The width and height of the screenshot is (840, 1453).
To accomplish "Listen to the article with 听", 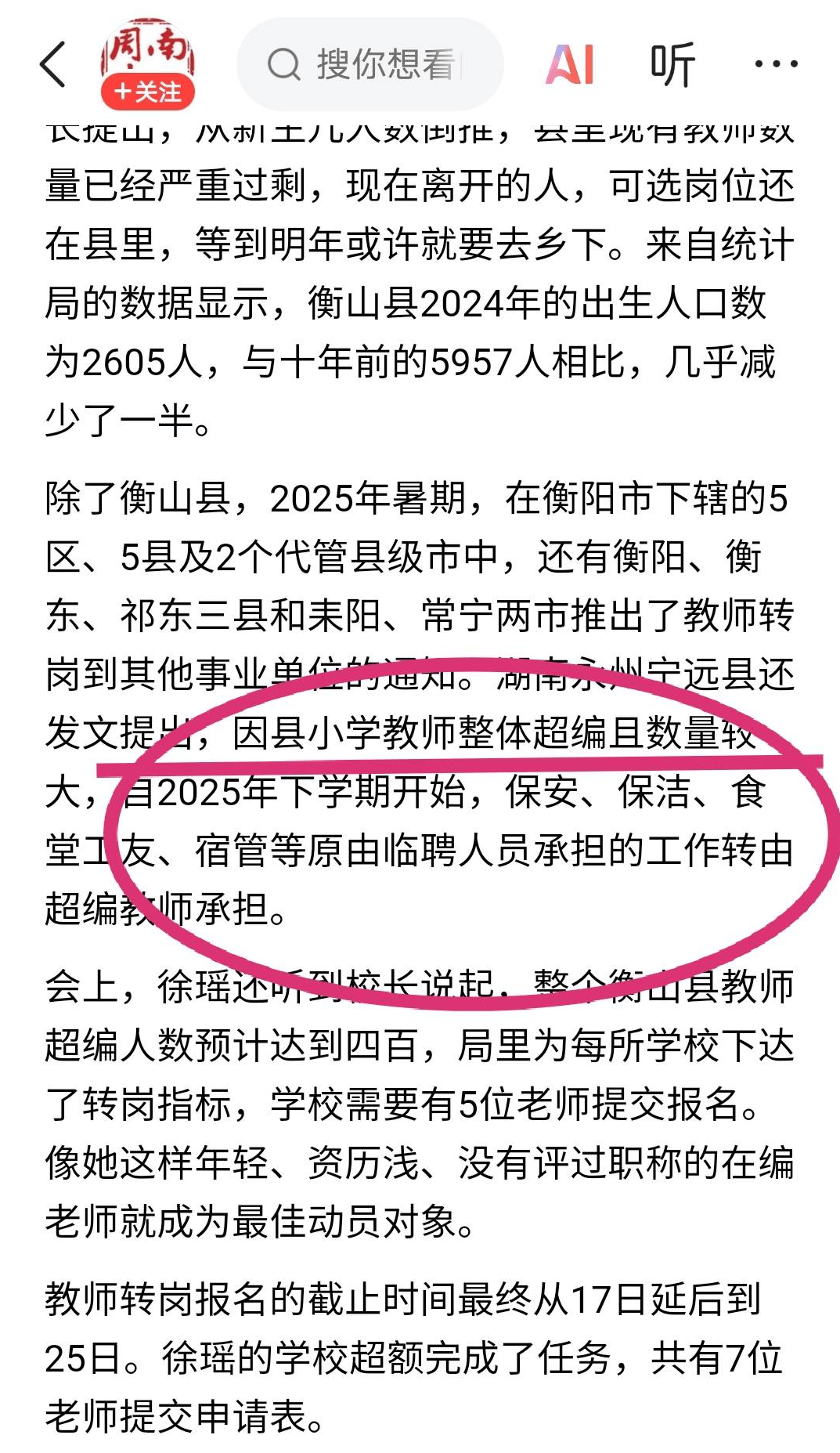I will [x=672, y=64].
